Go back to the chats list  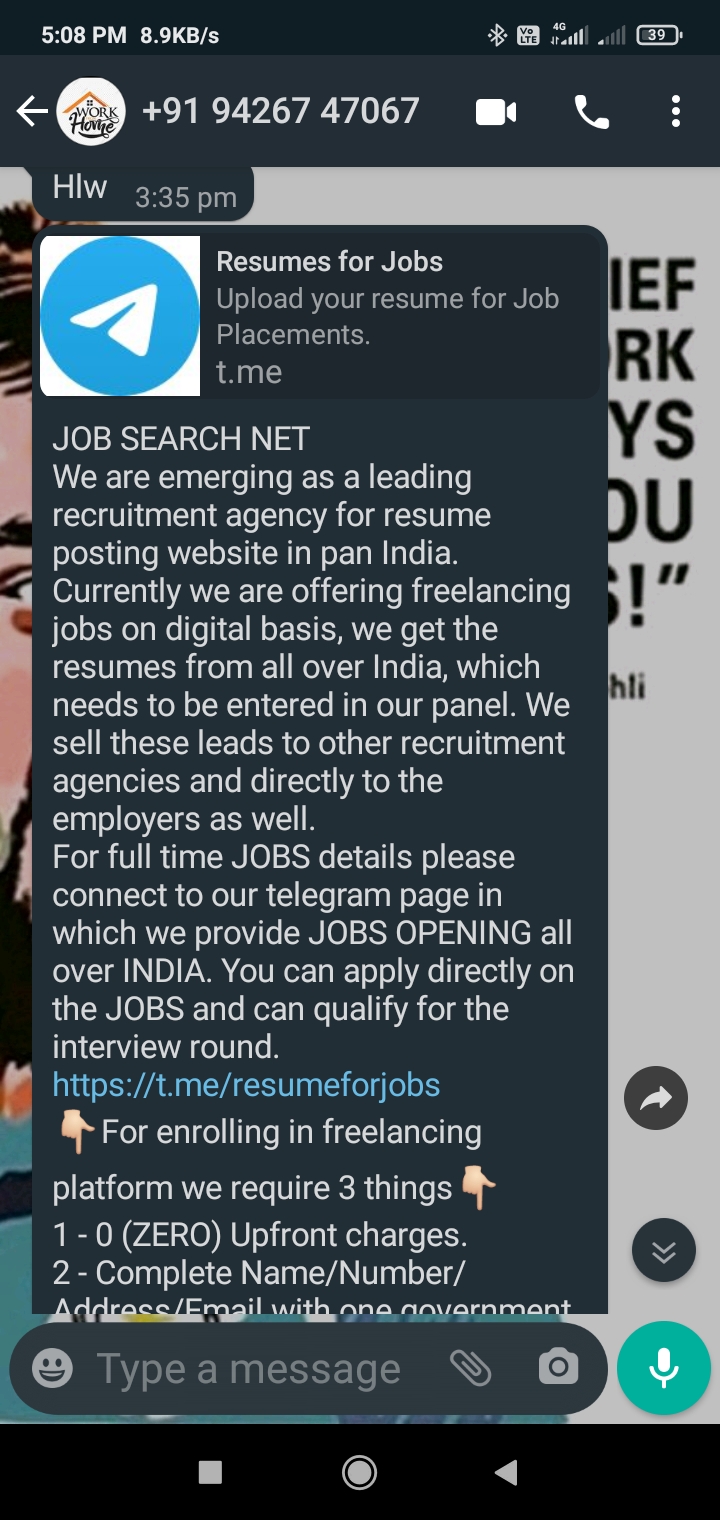[32, 112]
